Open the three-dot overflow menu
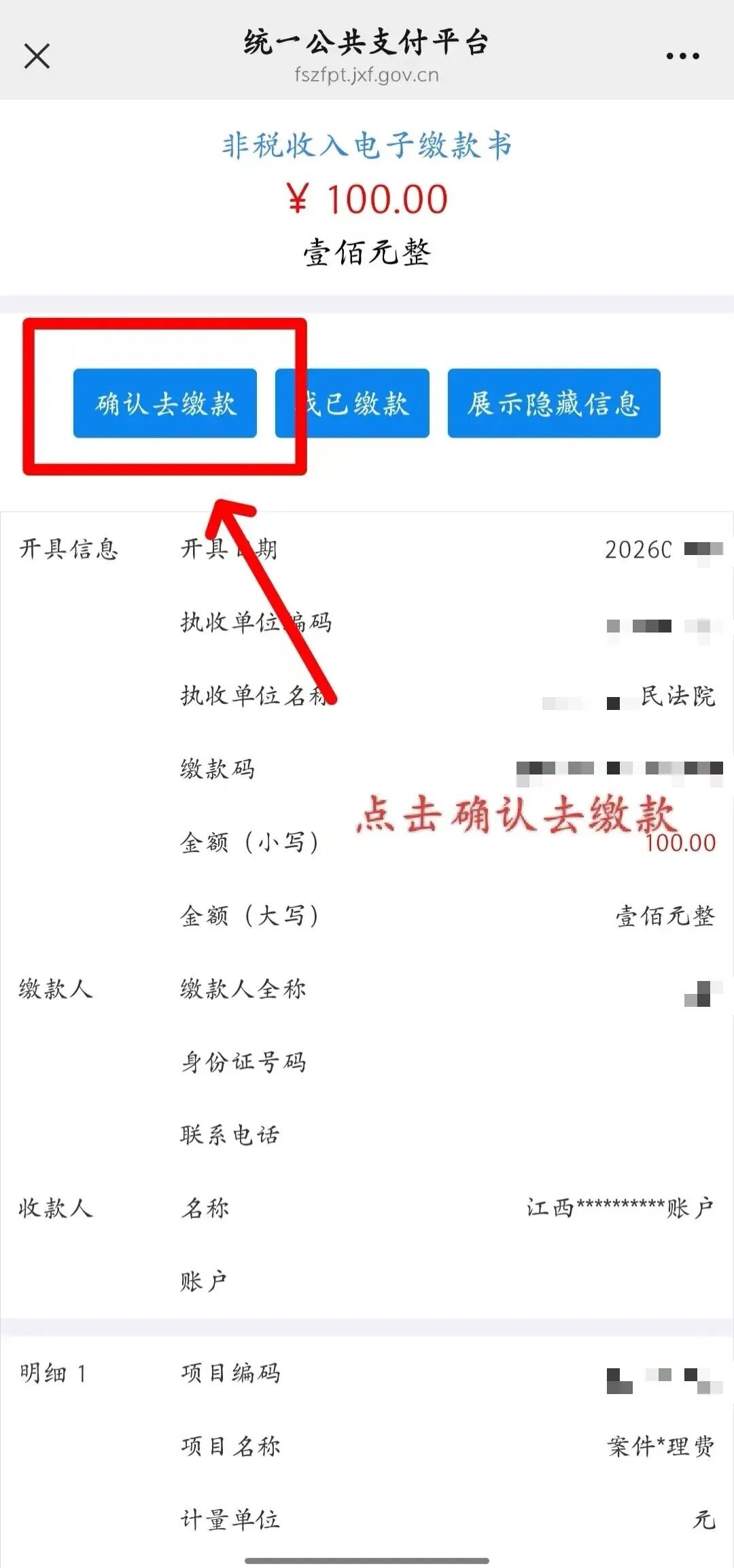The width and height of the screenshot is (734, 1568). 682,56
